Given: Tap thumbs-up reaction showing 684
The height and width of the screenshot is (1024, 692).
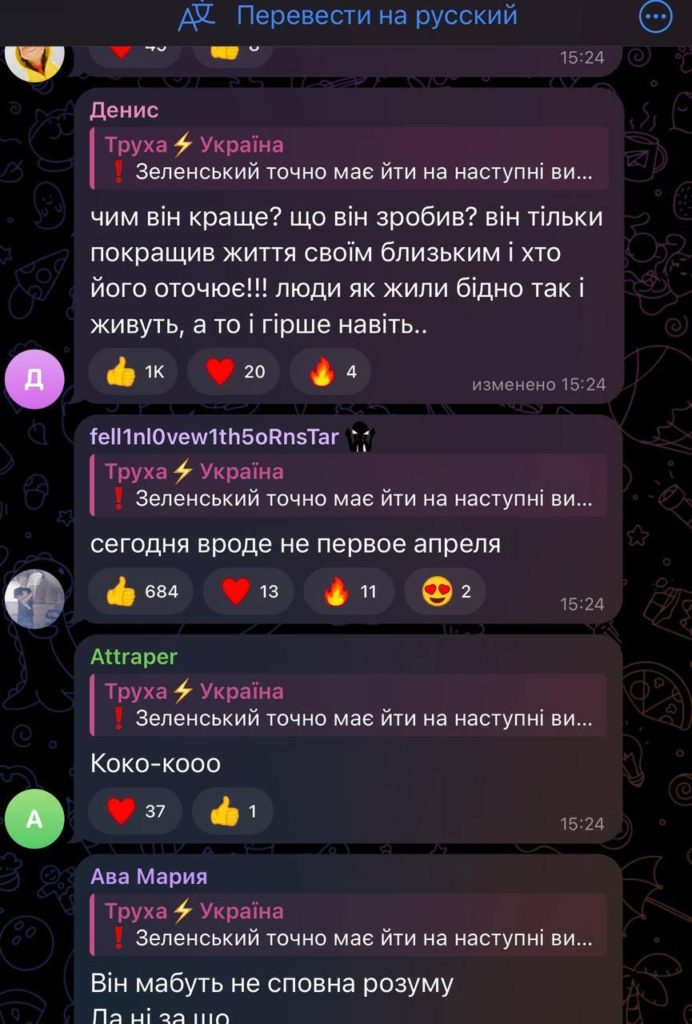Looking at the screenshot, I should 142,591.
